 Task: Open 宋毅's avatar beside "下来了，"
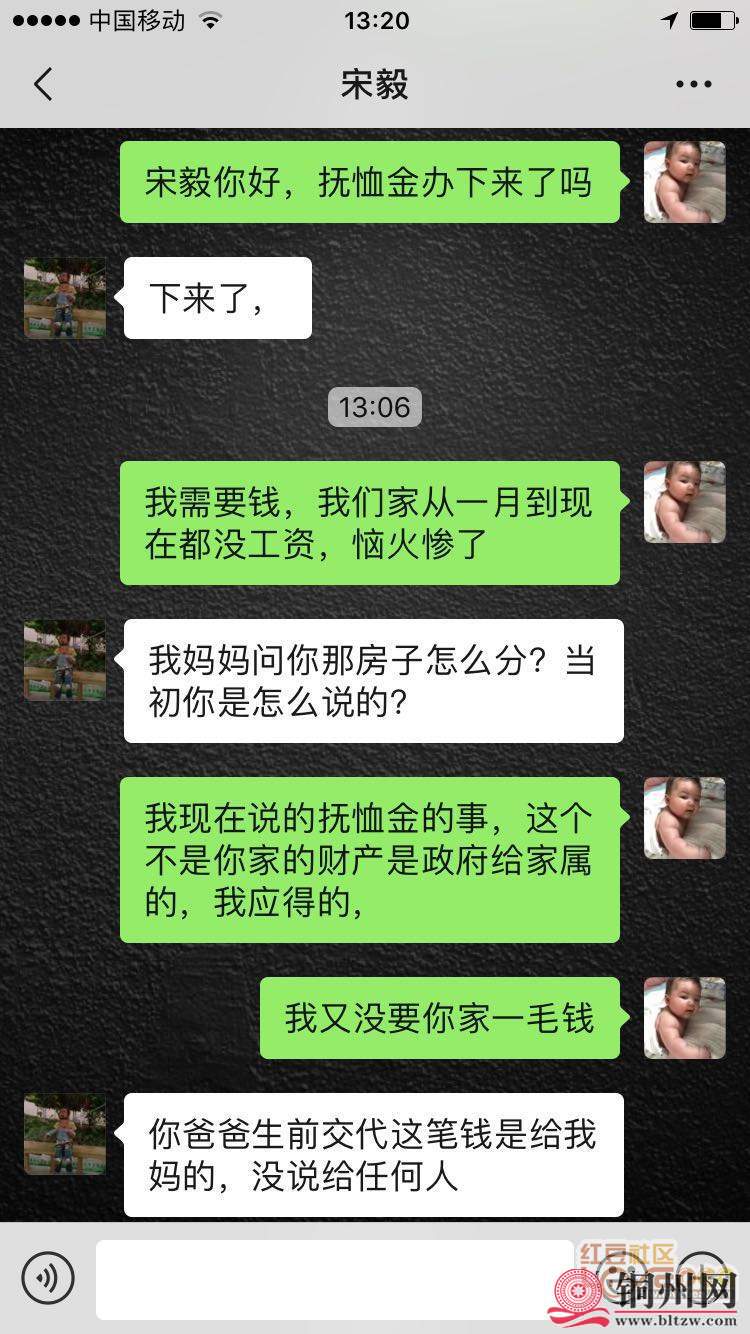(65, 299)
